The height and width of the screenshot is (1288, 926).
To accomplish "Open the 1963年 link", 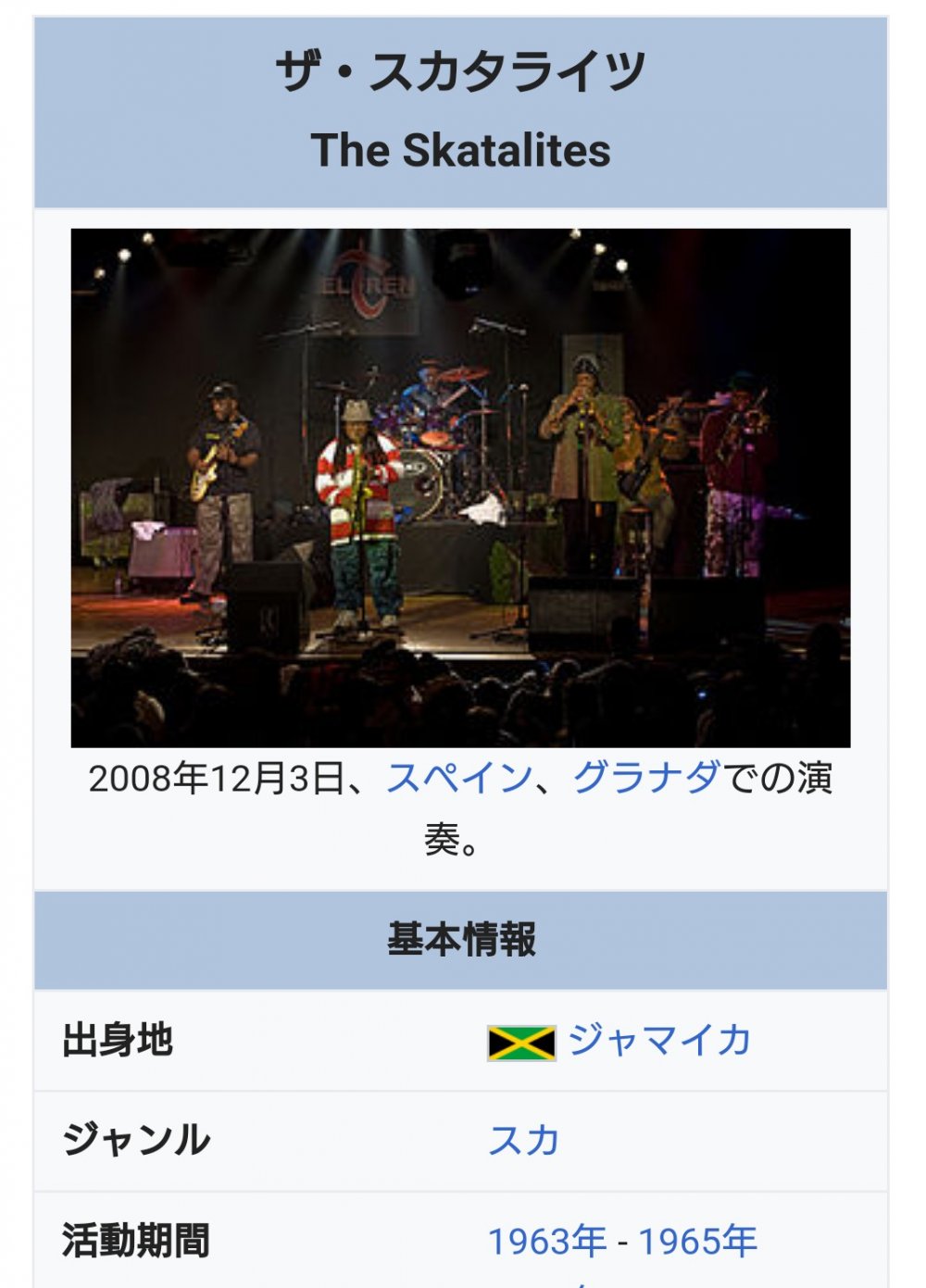I will [547, 1242].
